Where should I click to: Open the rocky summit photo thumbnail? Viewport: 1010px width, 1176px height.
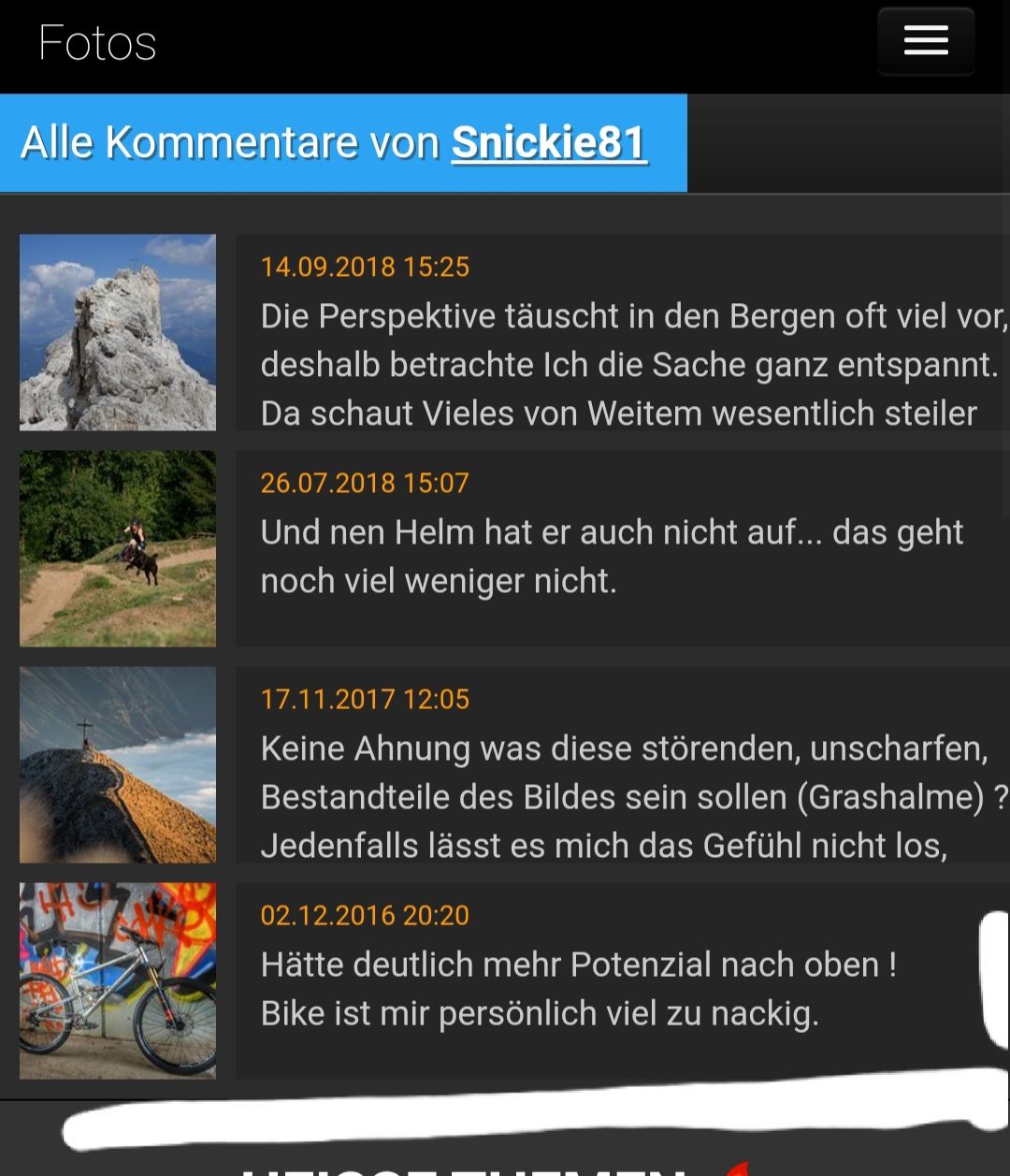[118, 332]
